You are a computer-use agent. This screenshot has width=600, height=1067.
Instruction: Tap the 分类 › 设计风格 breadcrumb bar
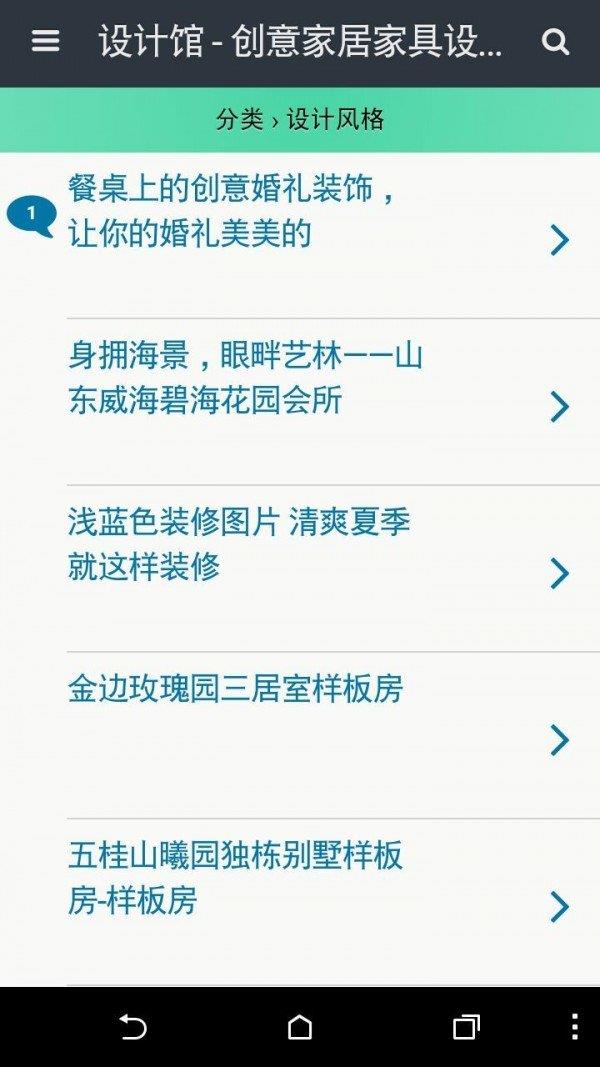pos(300,120)
